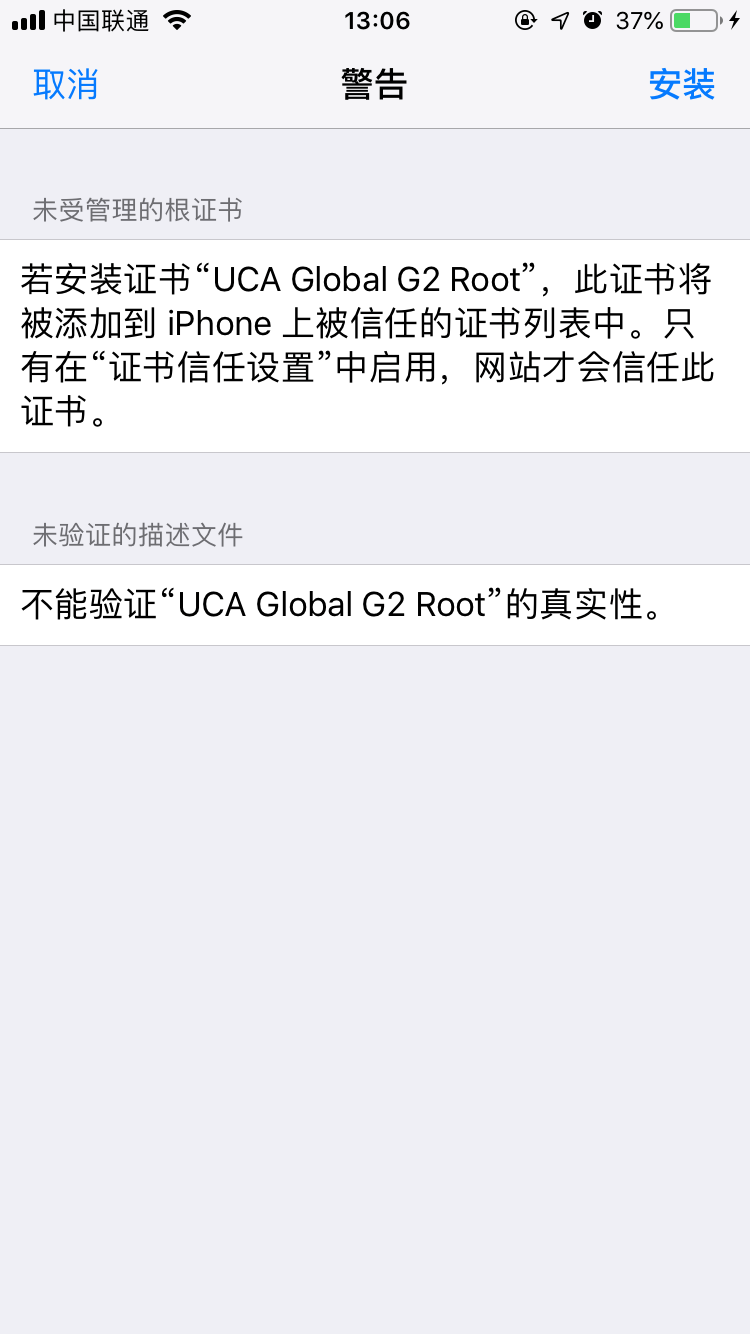750x1334 pixels.
Task: Tap 安装 to install the certificate
Action: [x=681, y=85]
